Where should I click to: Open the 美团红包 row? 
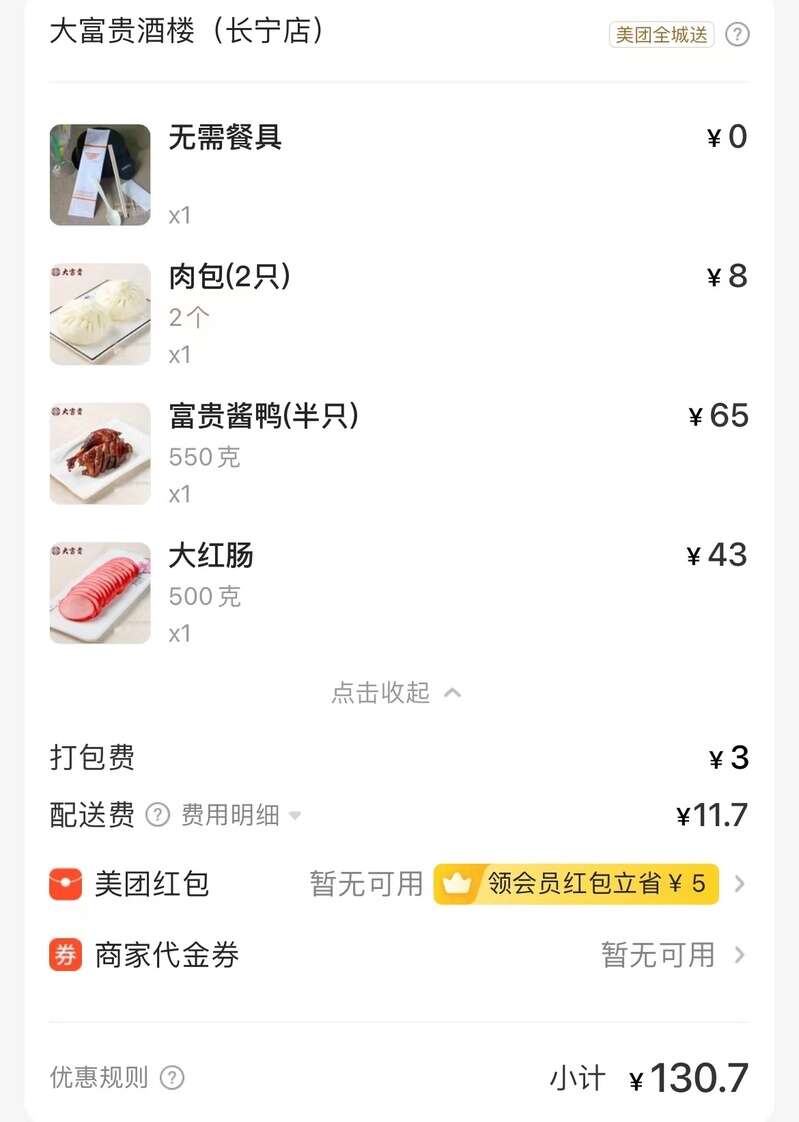(152, 884)
